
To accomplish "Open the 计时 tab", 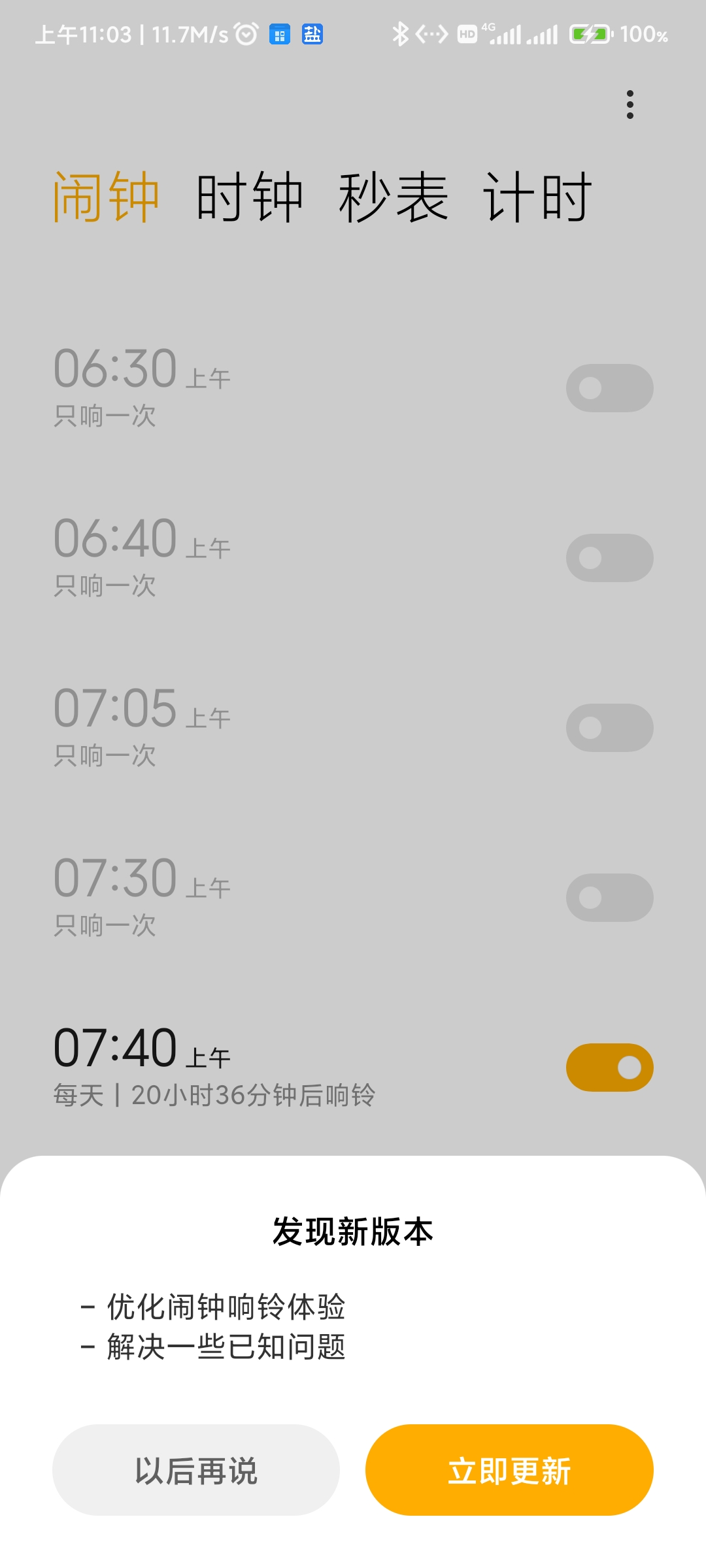I will coord(537,197).
